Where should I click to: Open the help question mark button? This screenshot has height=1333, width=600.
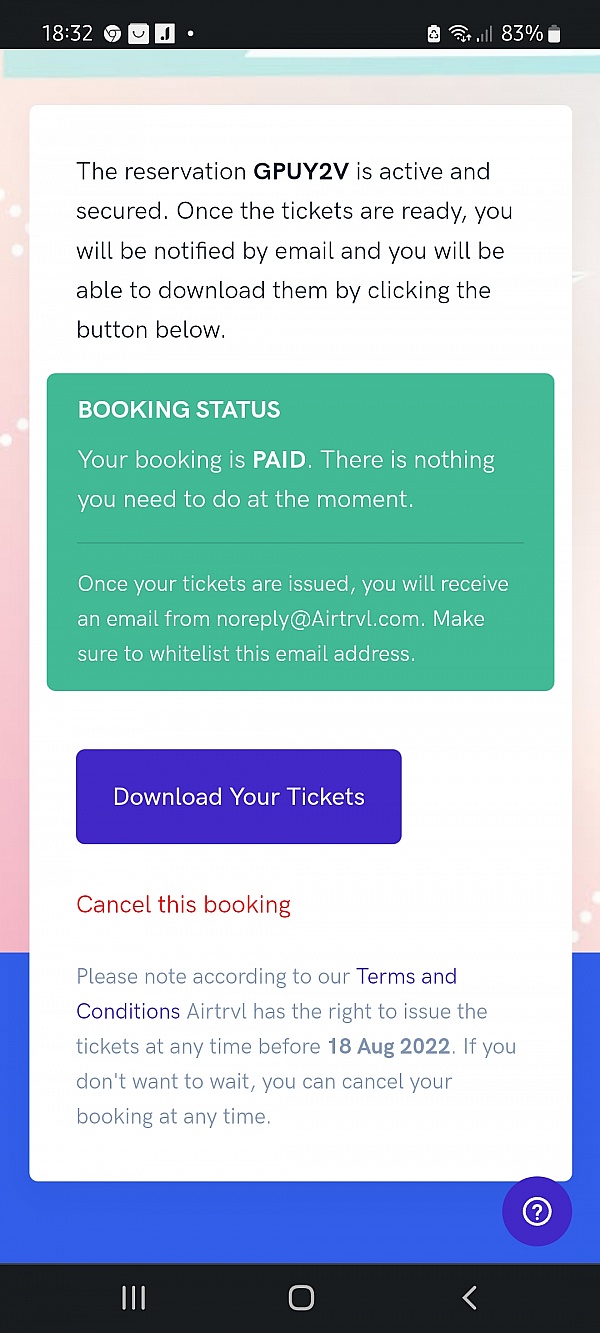pyautogui.click(x=537, y=1212)
